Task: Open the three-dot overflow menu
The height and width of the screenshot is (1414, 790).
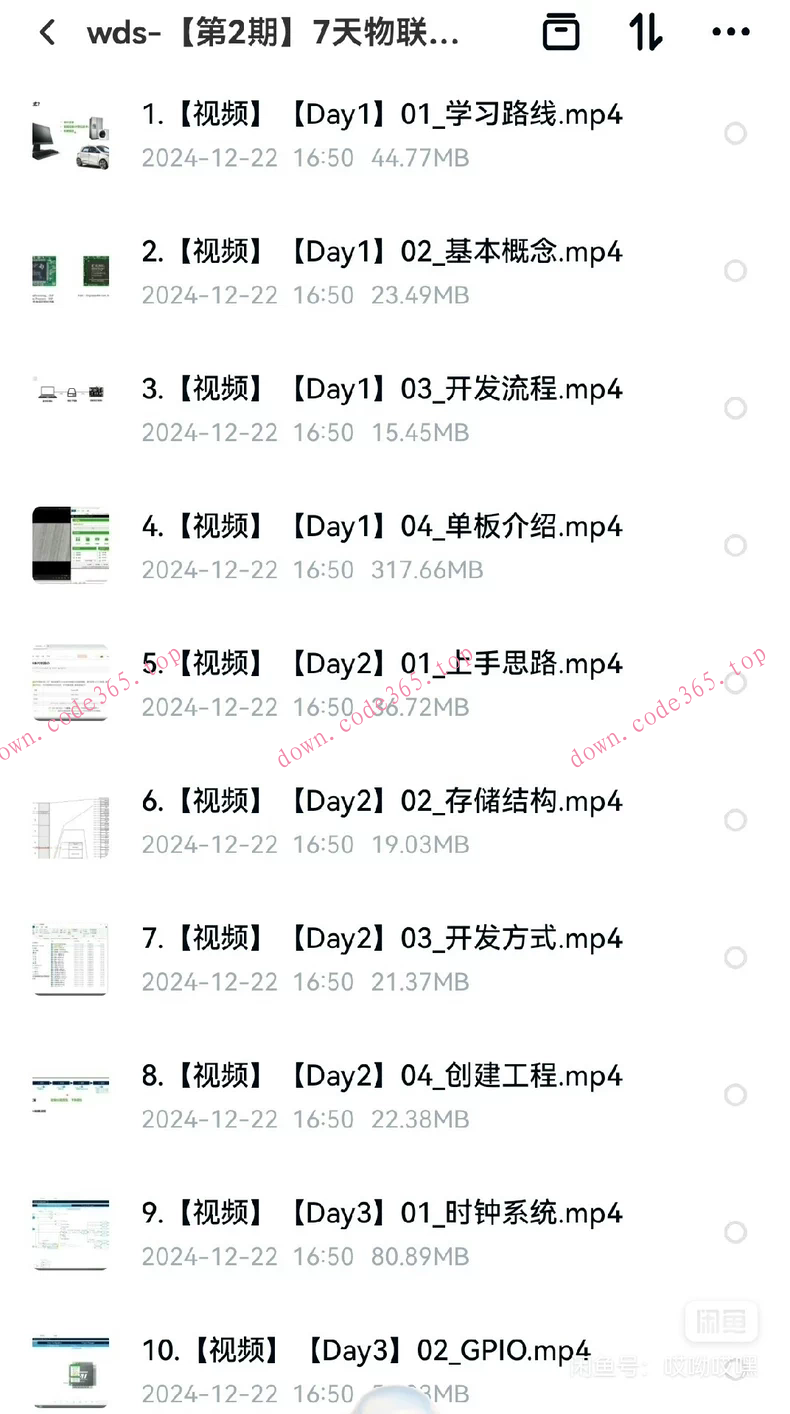Action: coord(731,33)
